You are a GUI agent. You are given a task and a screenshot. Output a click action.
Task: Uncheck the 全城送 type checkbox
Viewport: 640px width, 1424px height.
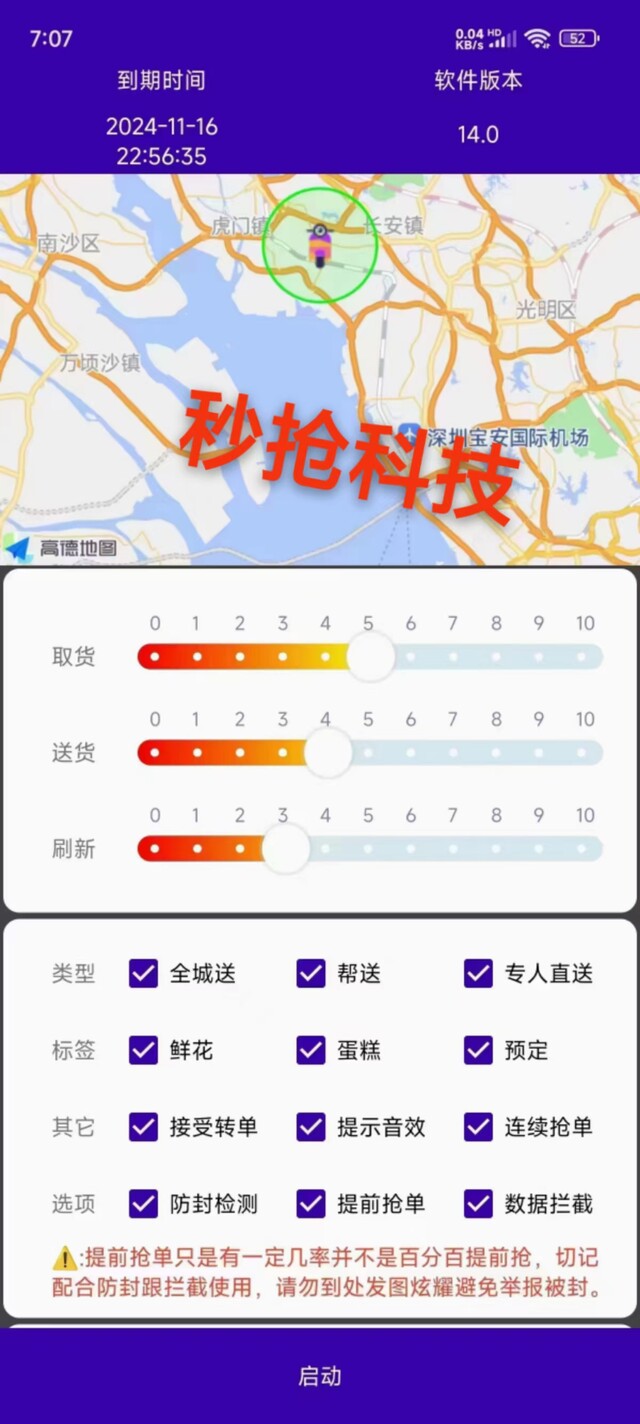tap(144, 973)
